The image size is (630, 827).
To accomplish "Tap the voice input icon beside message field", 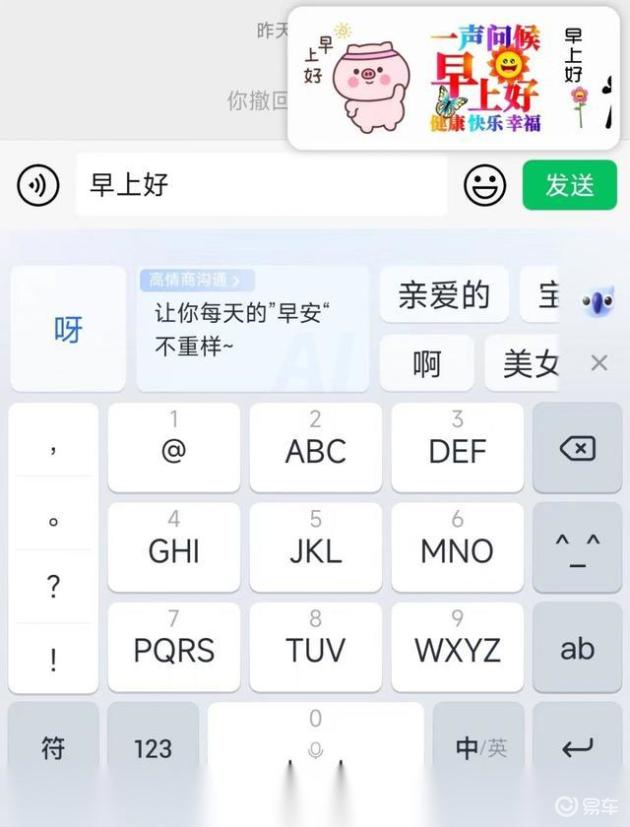I will tap(38, 185).
